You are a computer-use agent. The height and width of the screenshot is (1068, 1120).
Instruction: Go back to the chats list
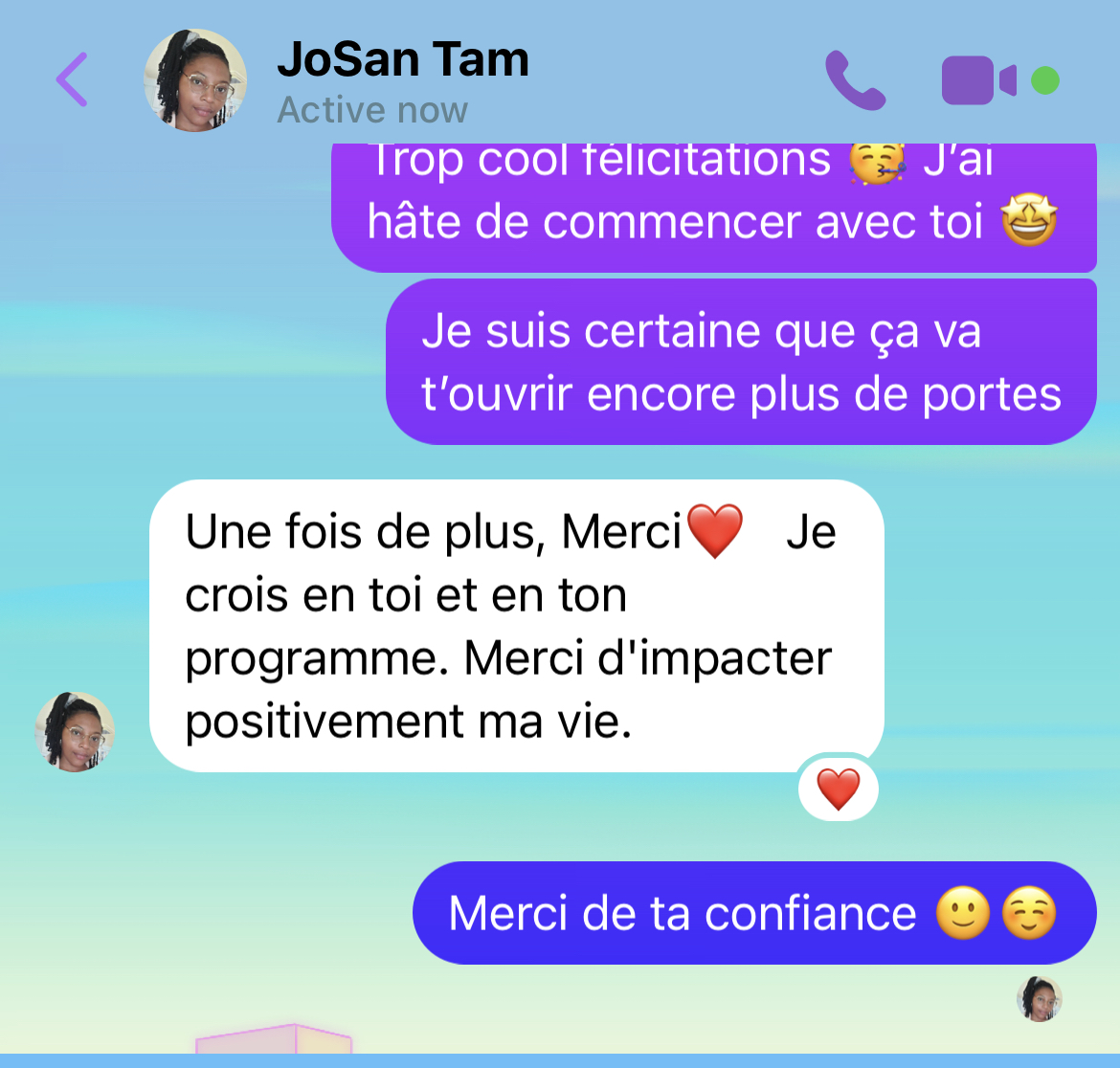(x=72, y=79)
